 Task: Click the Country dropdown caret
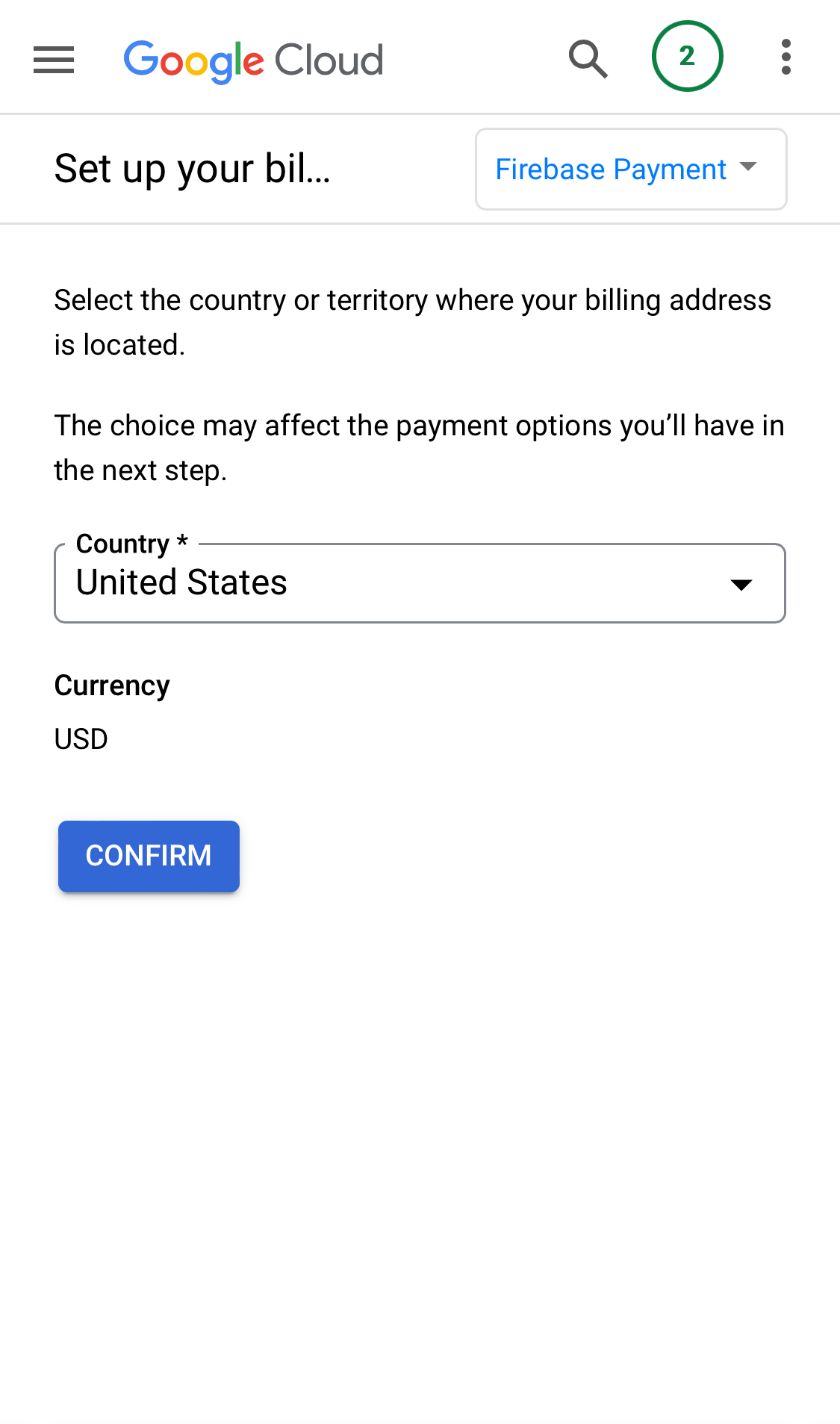741,585
